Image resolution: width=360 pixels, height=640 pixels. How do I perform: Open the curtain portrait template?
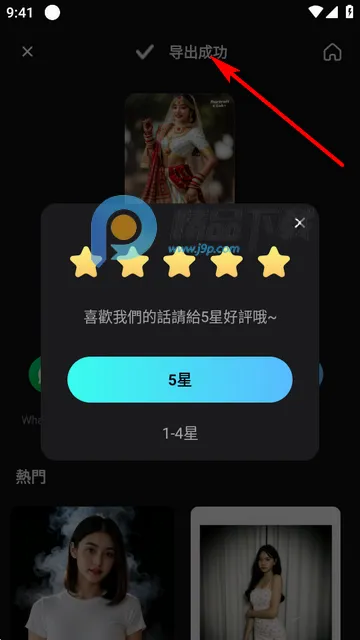(x=266, y=573)
